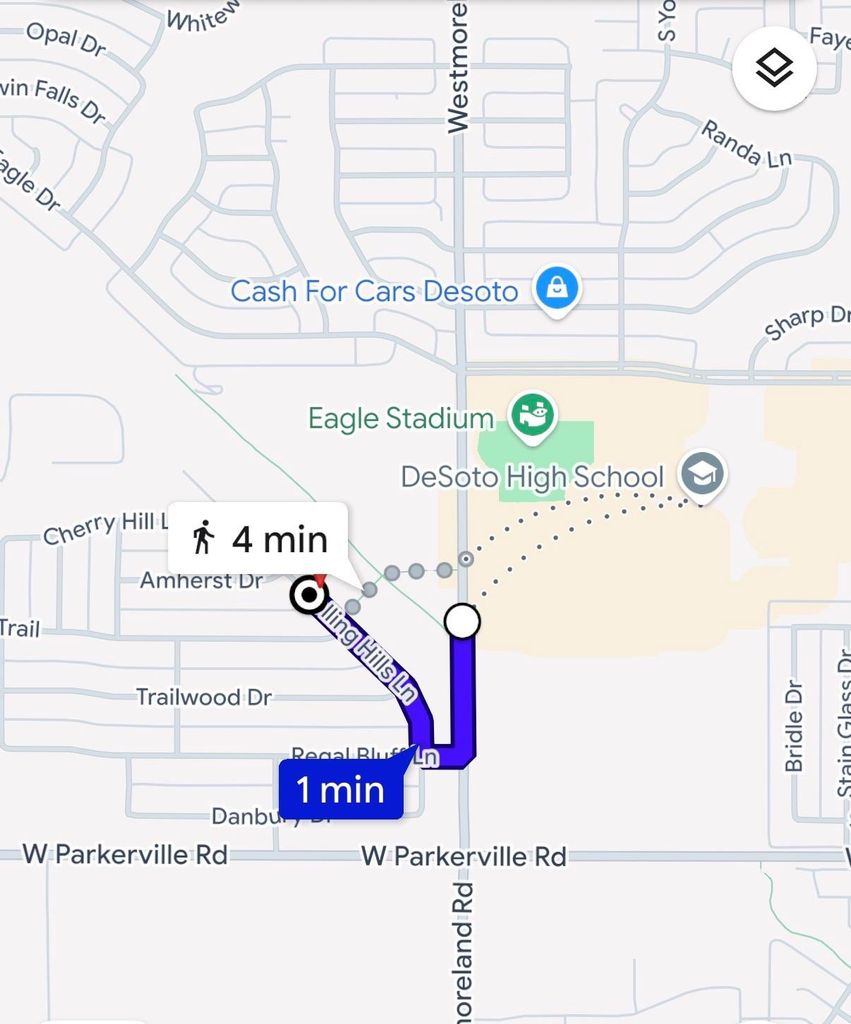Image resolution: width=851 pixels, height=1024 pixels.
Task: Select the 1 min route label
Action: (340, 790)
